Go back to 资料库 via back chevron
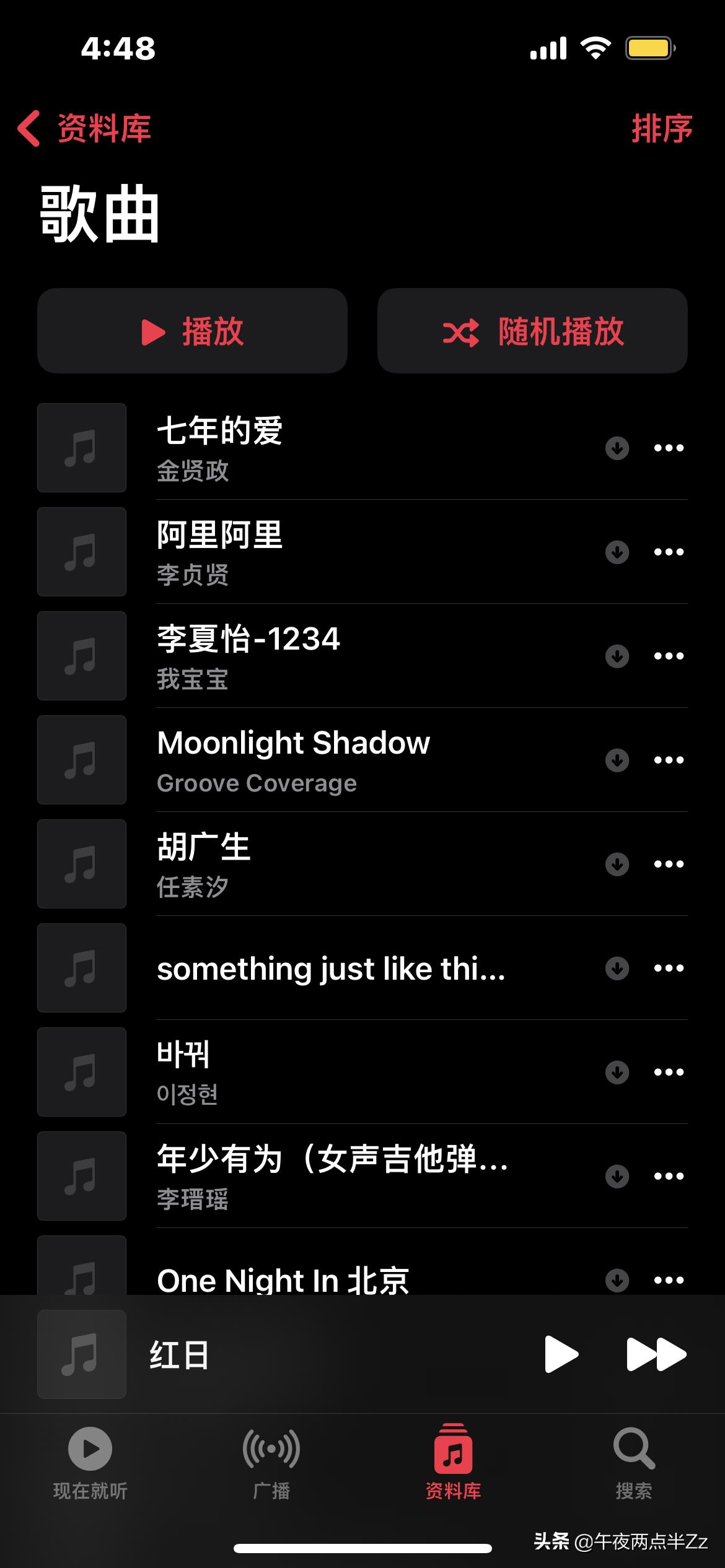Screen dimensions: 725x1568 [87, 129]
